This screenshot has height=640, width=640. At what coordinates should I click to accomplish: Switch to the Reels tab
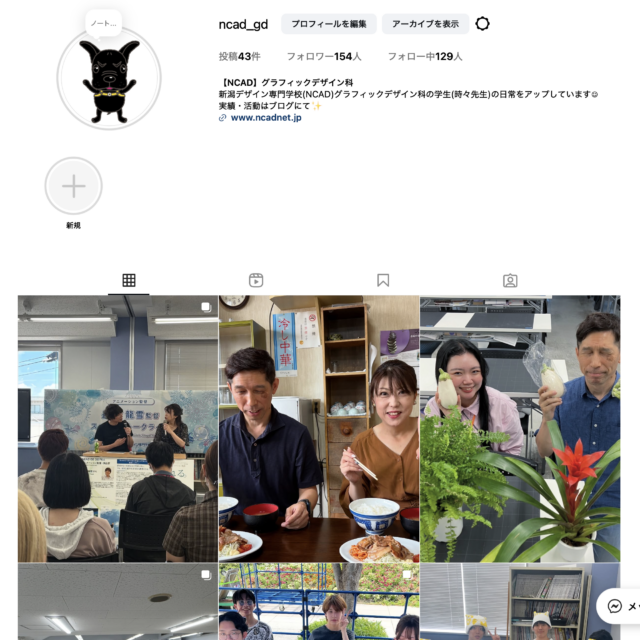coord(256,281)
